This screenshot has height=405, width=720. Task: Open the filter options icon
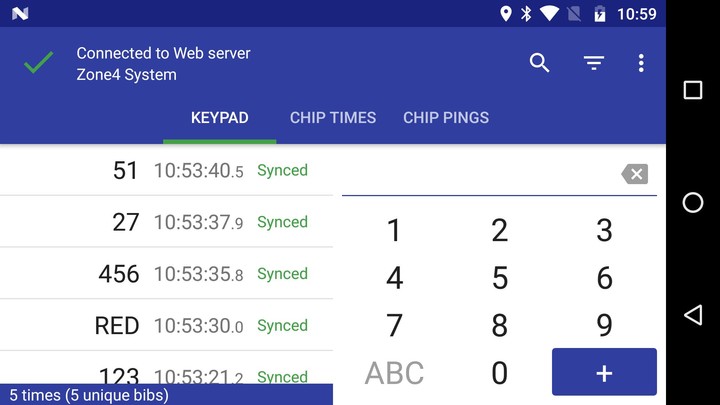594,63
